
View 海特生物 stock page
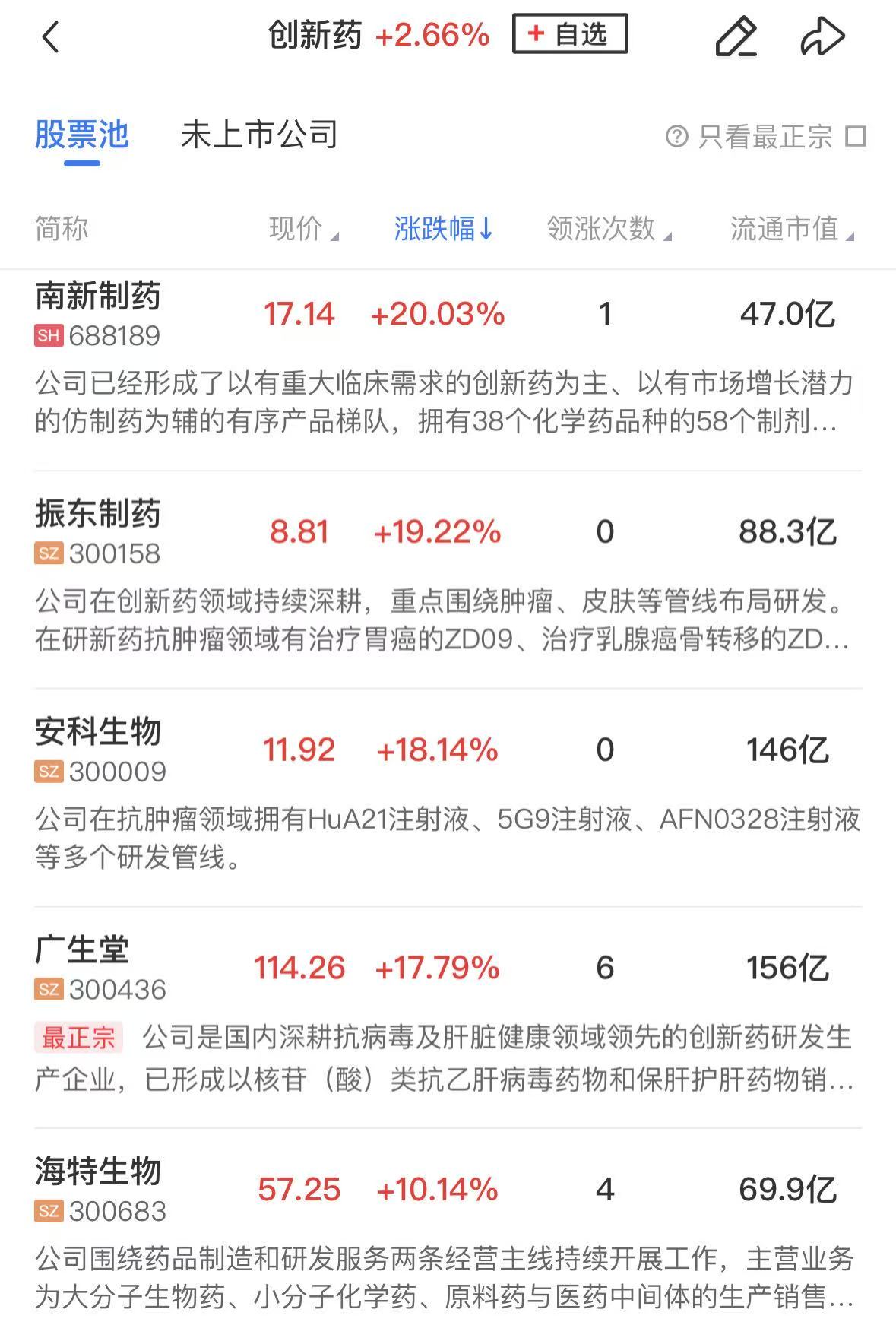click(448, 1232)
